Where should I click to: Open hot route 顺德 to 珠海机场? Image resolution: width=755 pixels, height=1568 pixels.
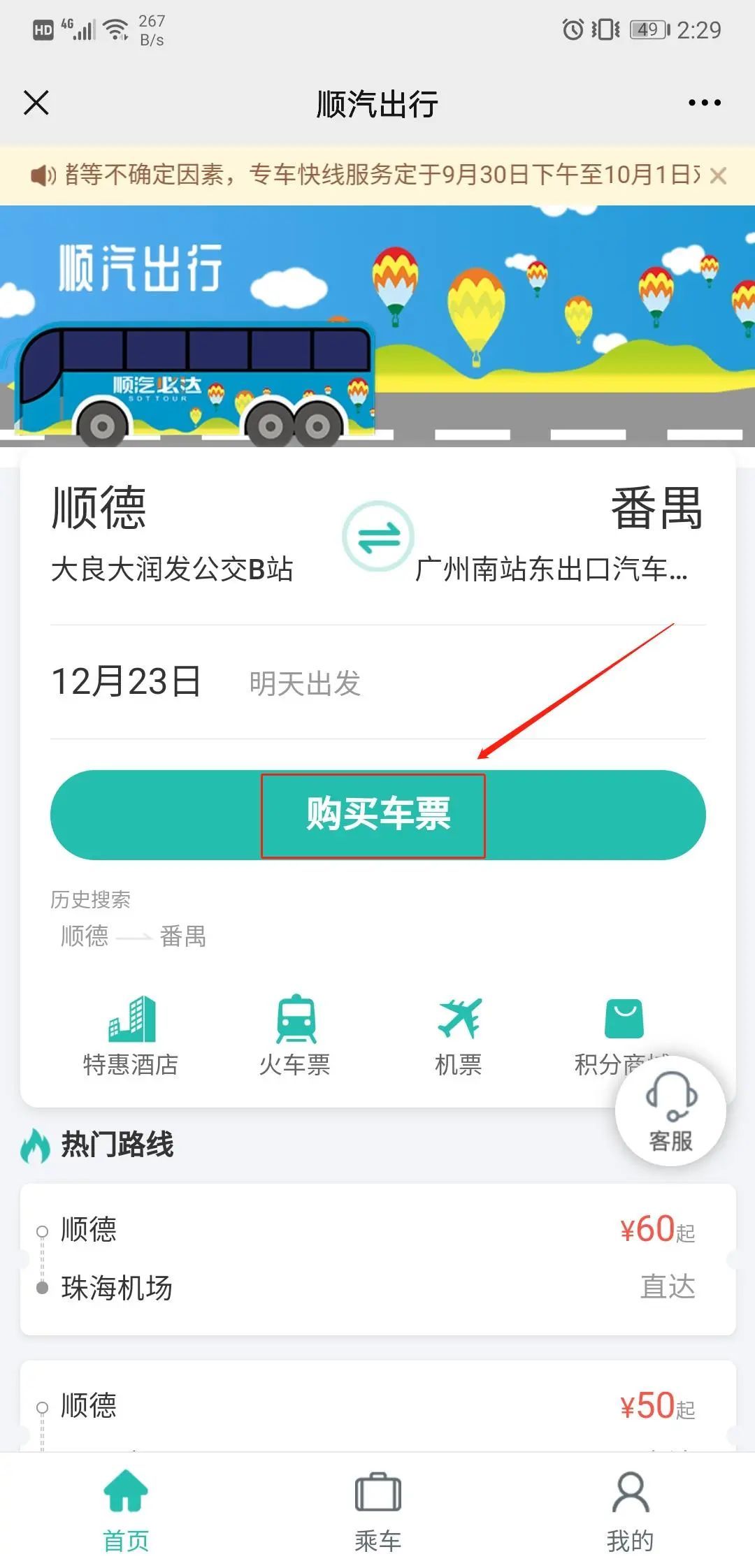[x=377, y=1258]
